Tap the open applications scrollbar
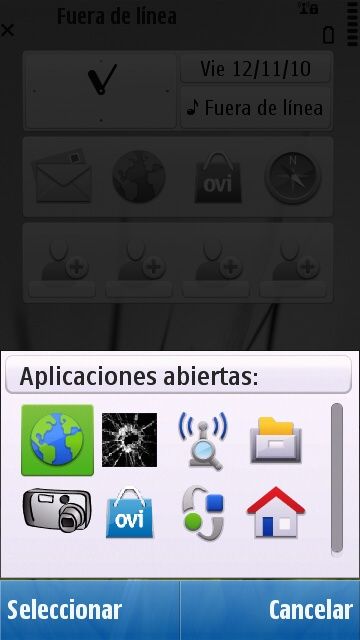 [337, 478]
